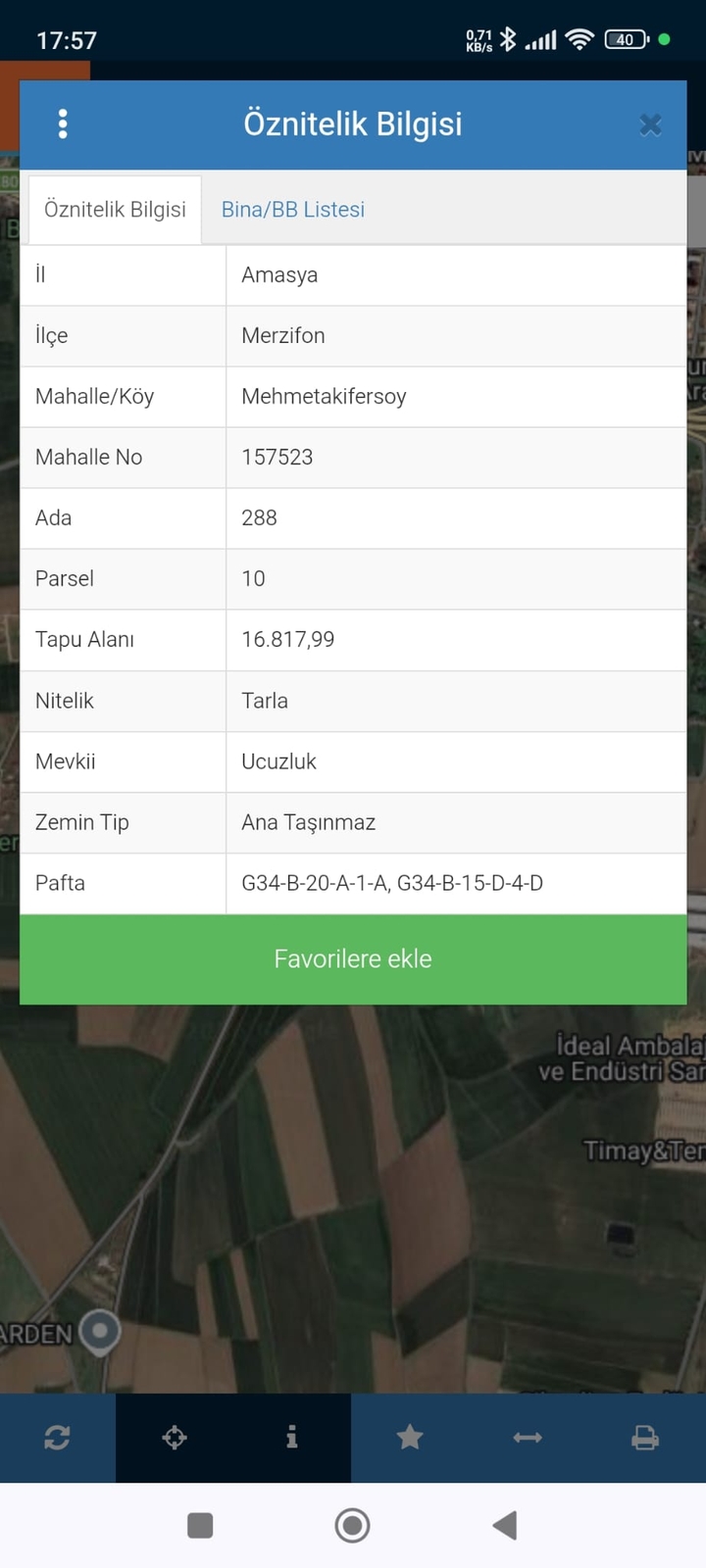Tap the info tool icon
This screenshot has height=1568, width=706.
point(291,1438)
